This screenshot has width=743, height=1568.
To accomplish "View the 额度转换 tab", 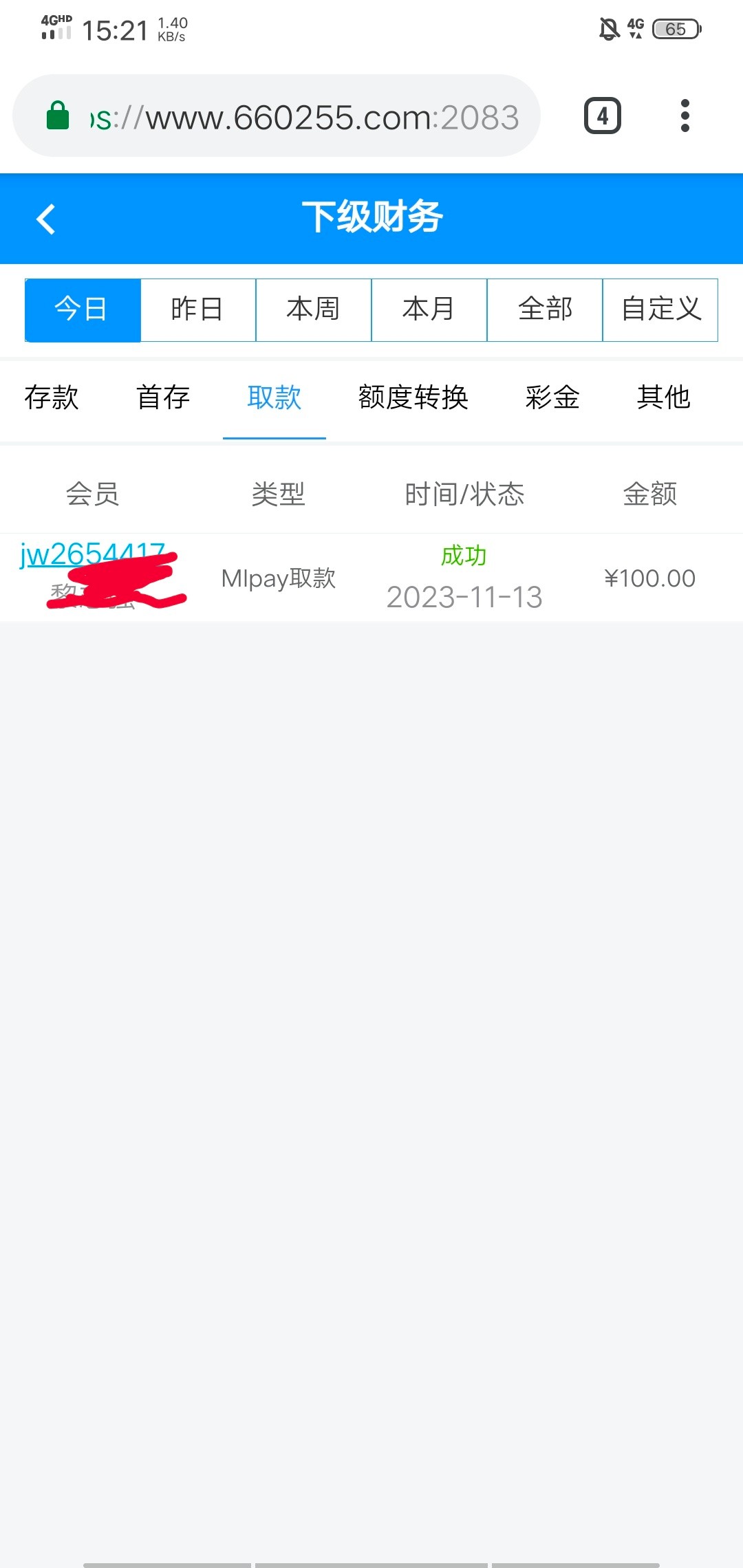I will click(413, 398).
